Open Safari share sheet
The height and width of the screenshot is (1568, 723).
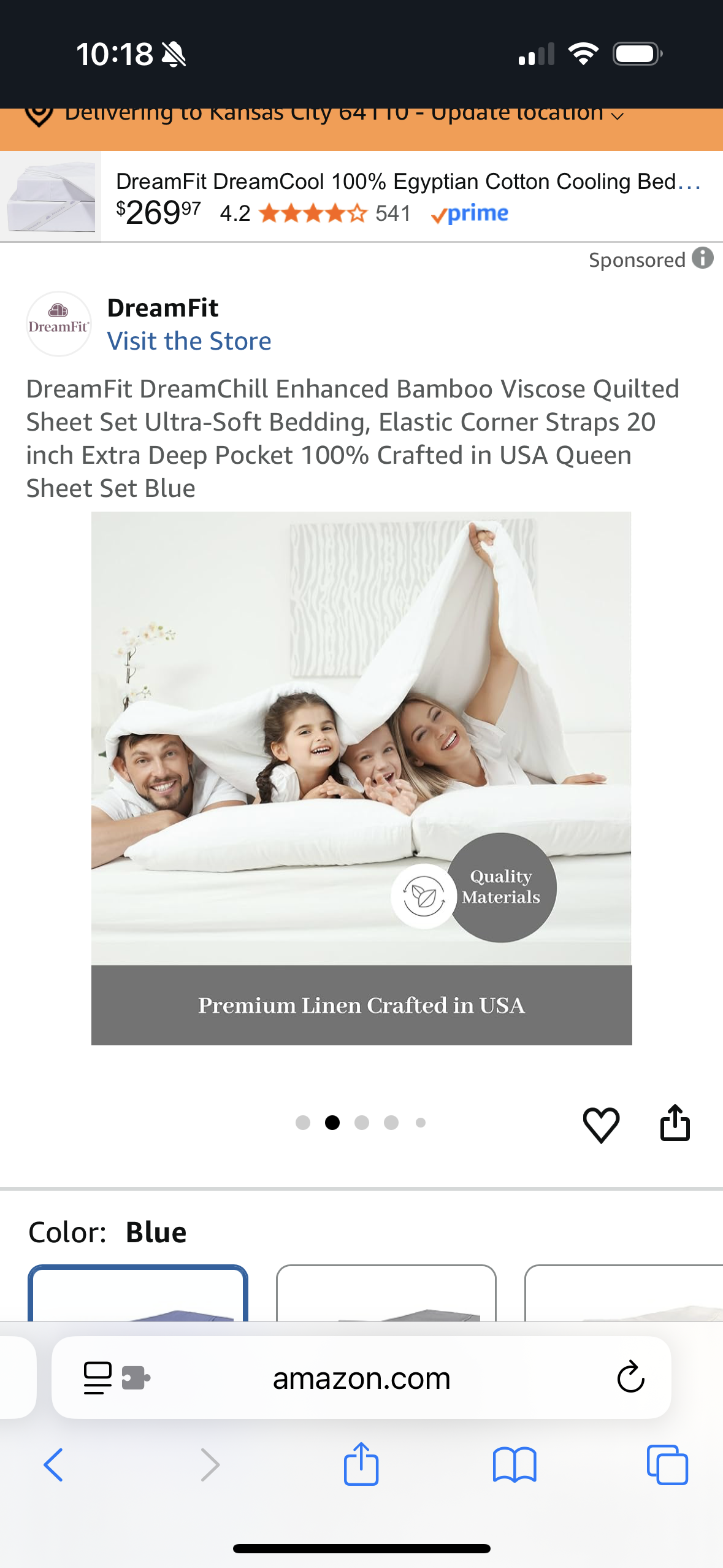coord(361,1465)
